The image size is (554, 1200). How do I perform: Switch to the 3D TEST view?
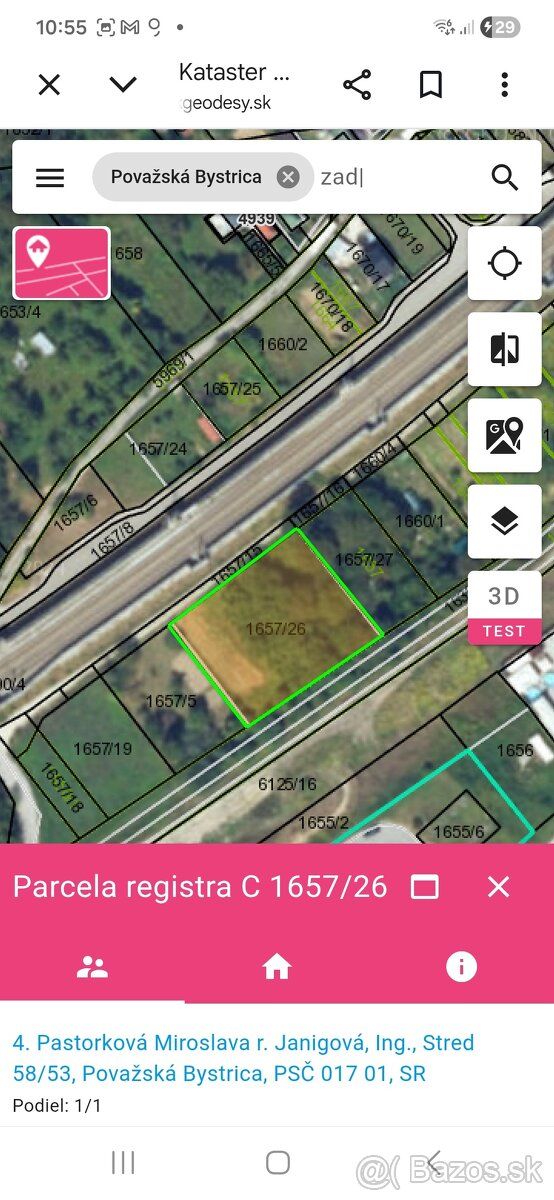point(505,607)
